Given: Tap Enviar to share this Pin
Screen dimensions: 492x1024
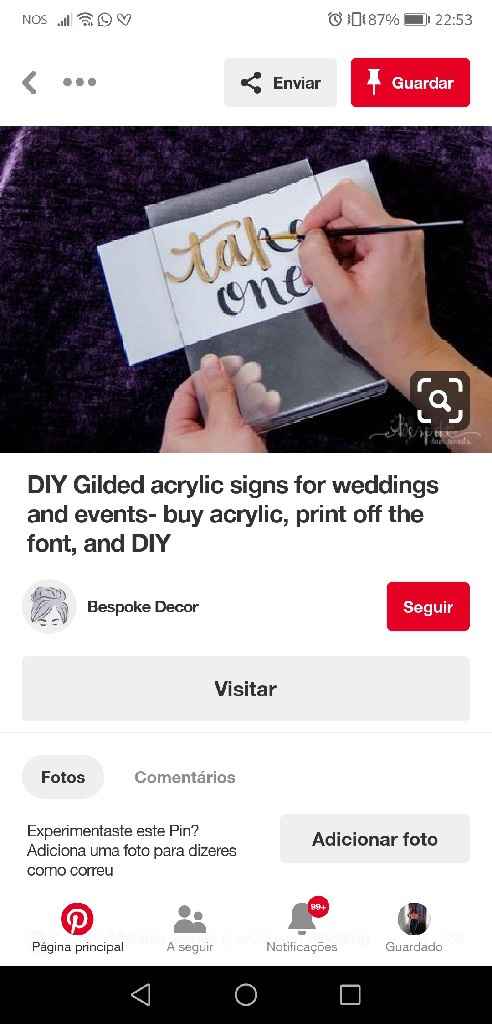Looking at the screenshot, I should coord(280,82).
